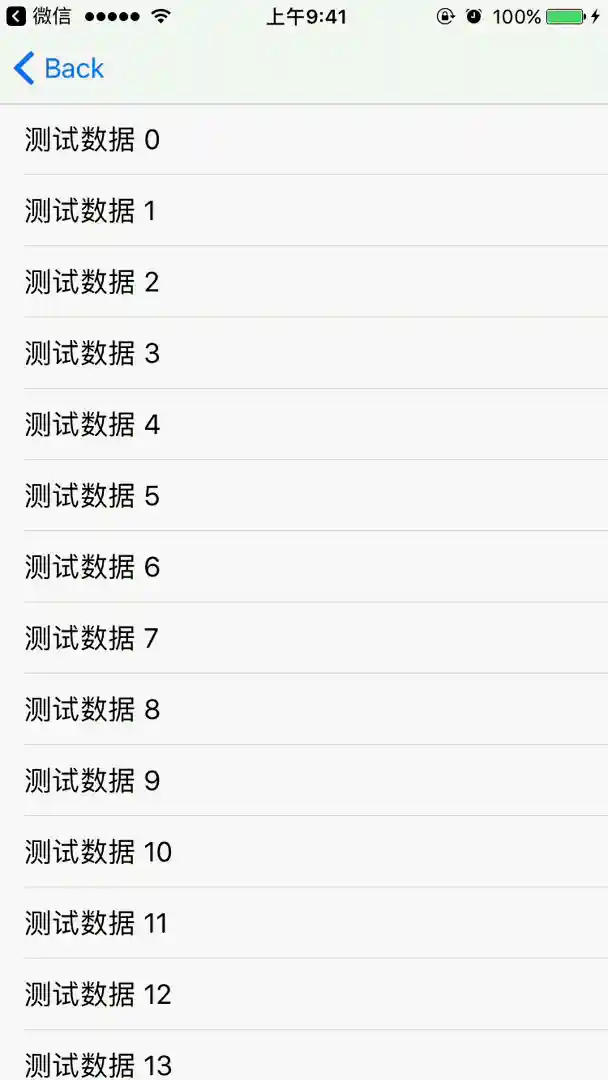Image resolution: width=608 pixels, height=1080 pixels.
Task: Select the row 测试数据 1
Action: click(304, 211)
